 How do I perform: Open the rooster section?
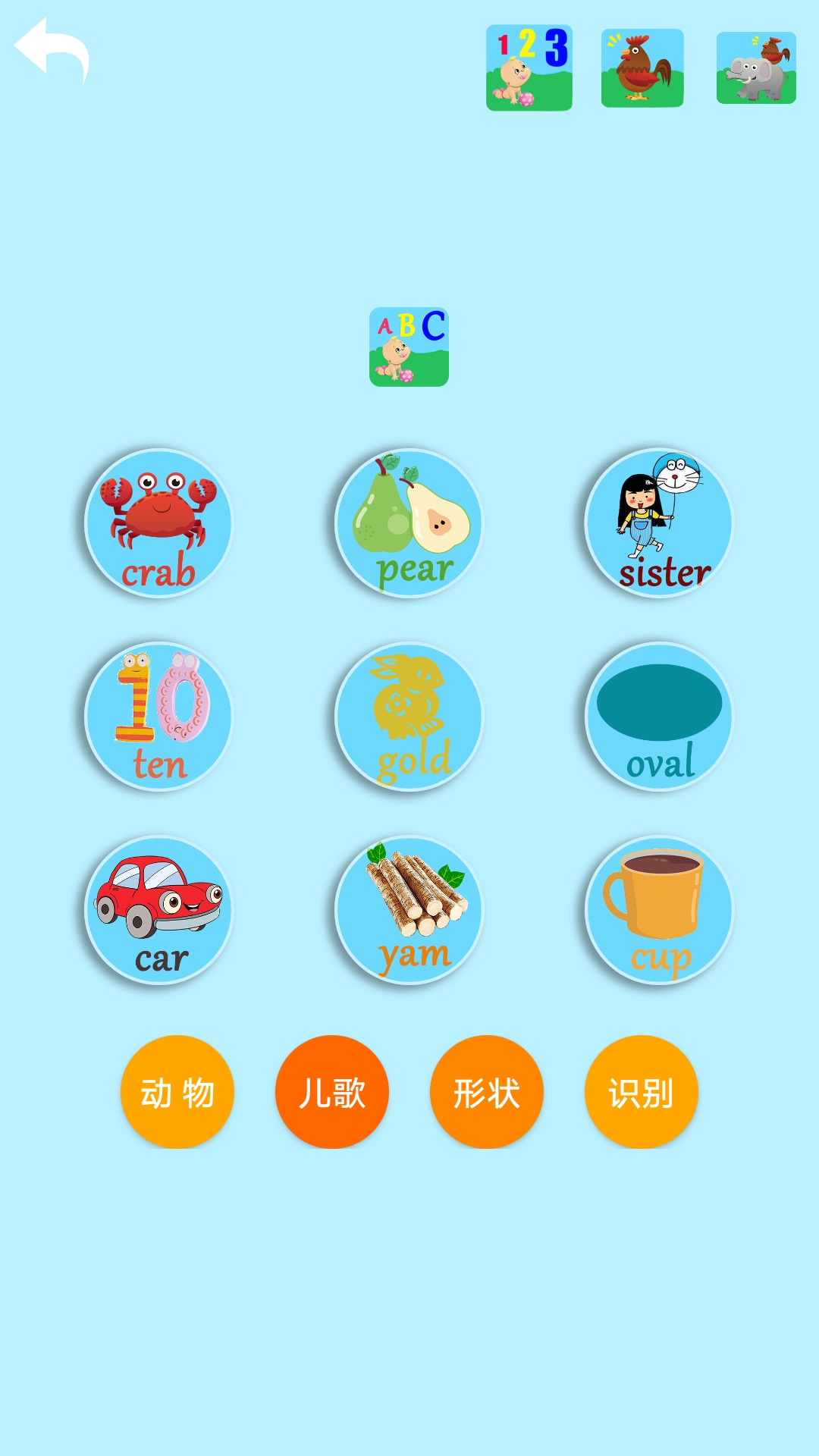coord(642,68)
